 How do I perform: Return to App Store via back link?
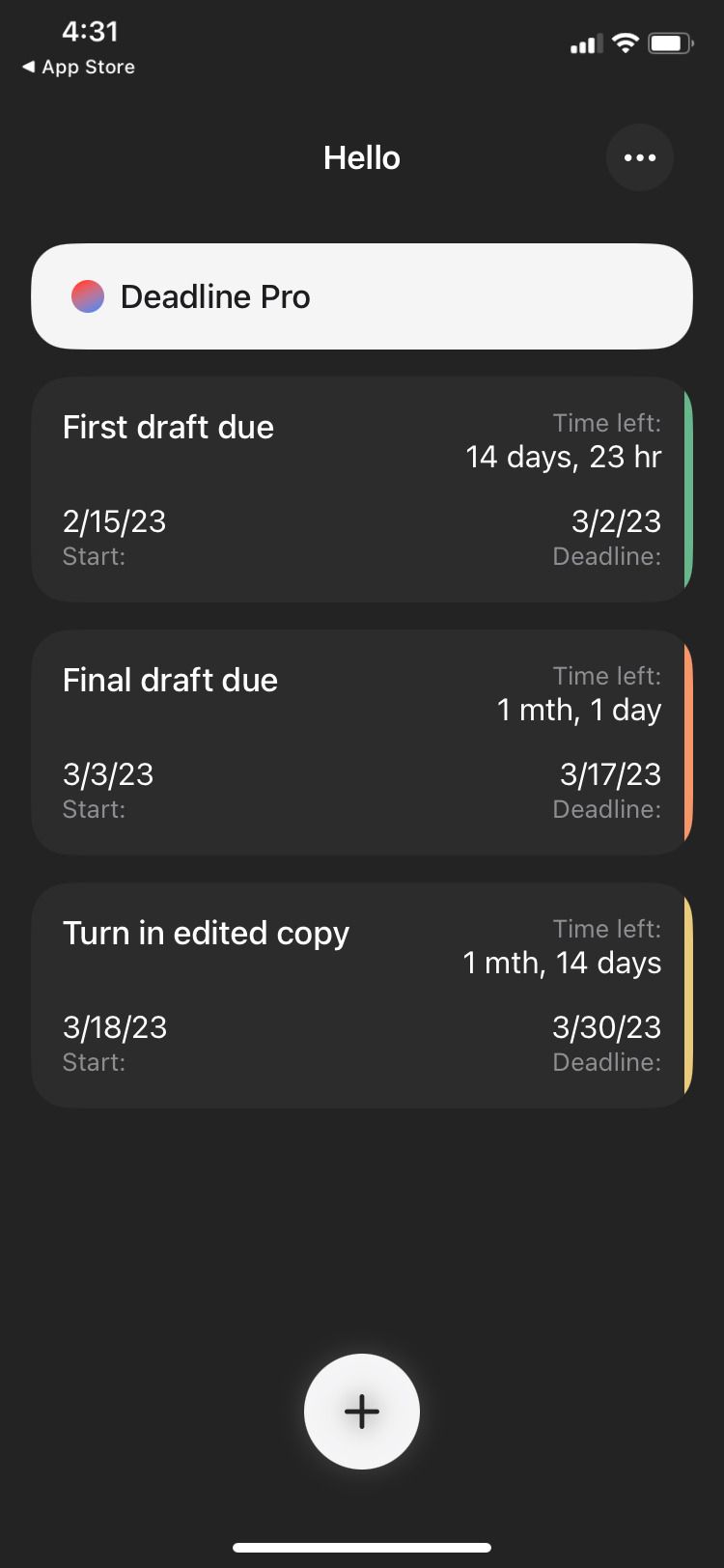pos(79,67)
